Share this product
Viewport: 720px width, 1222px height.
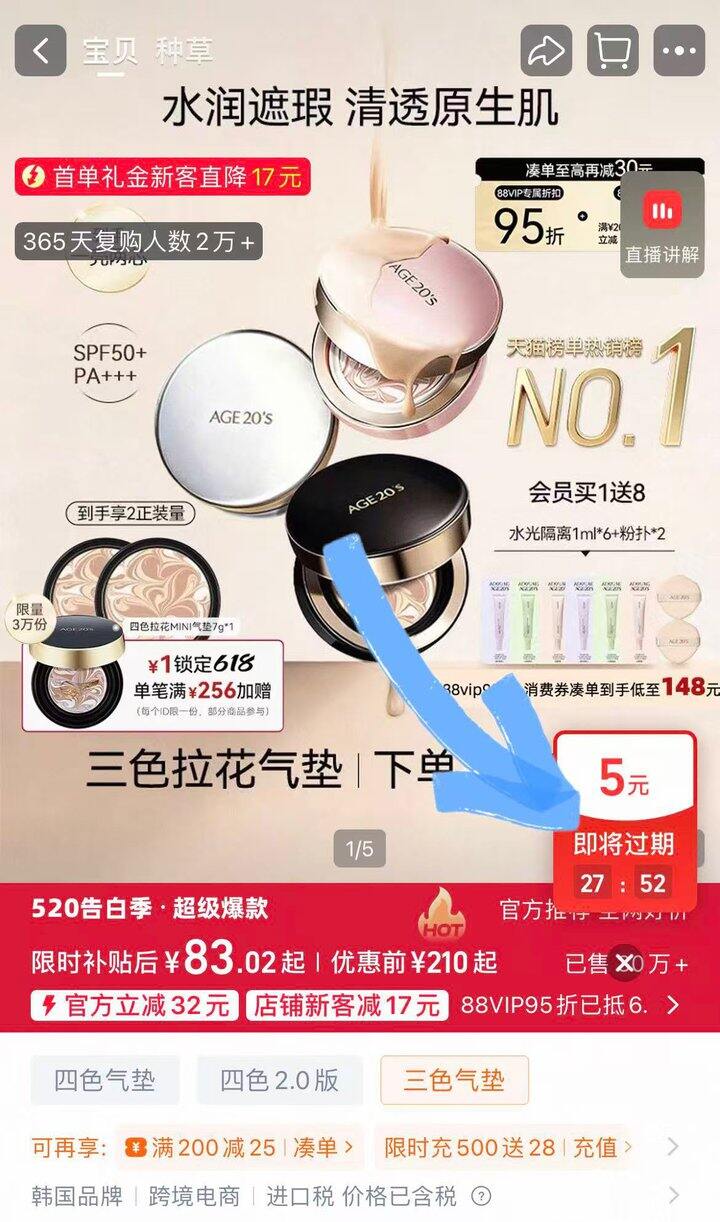(547, 51)
